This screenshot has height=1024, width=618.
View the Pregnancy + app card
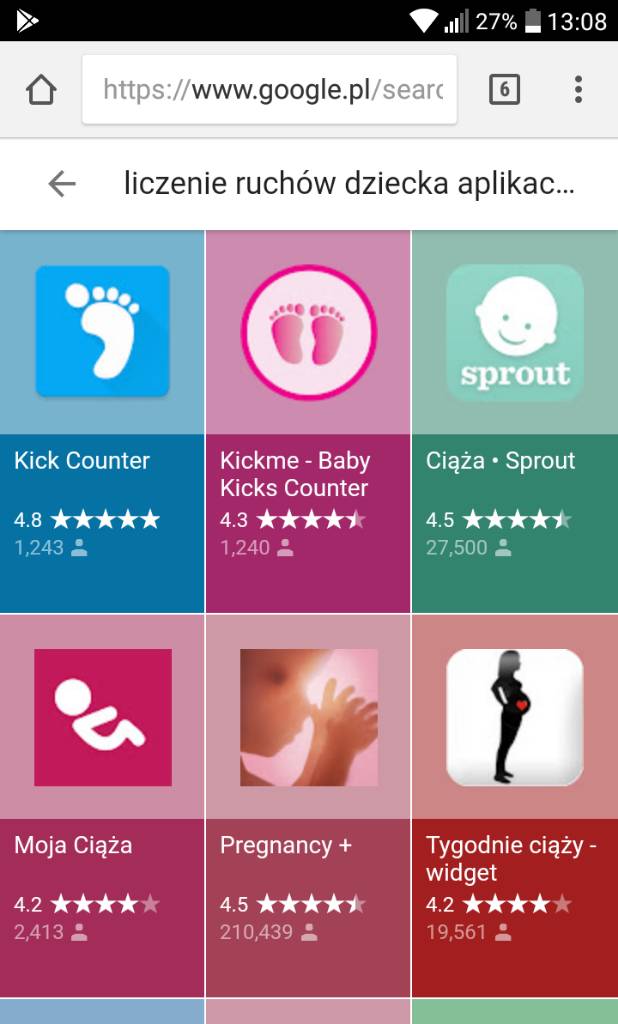coord(308,805)
